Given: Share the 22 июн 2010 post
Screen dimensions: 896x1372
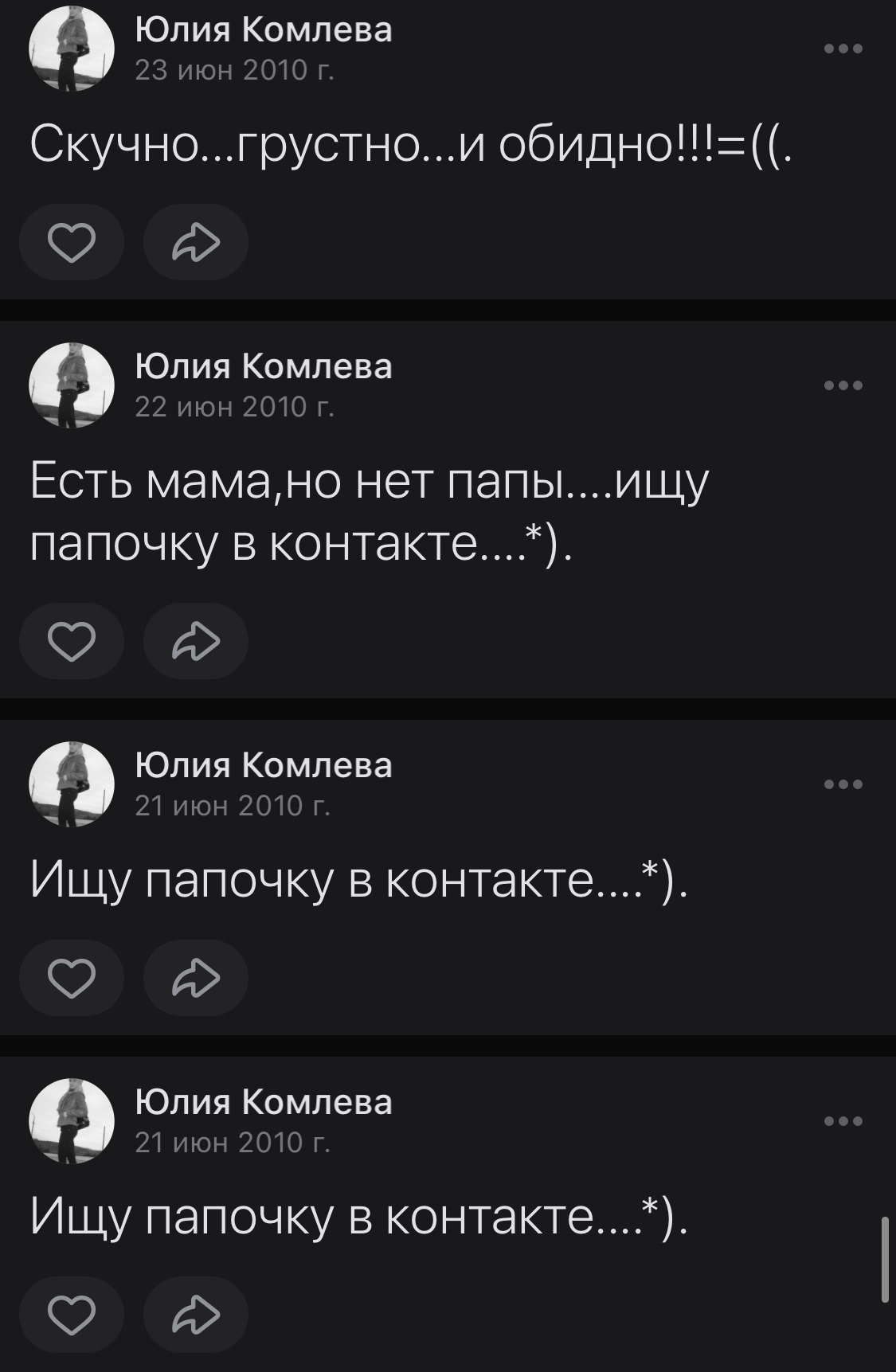Looking at the screenshot, I should (x=195, y=641).
